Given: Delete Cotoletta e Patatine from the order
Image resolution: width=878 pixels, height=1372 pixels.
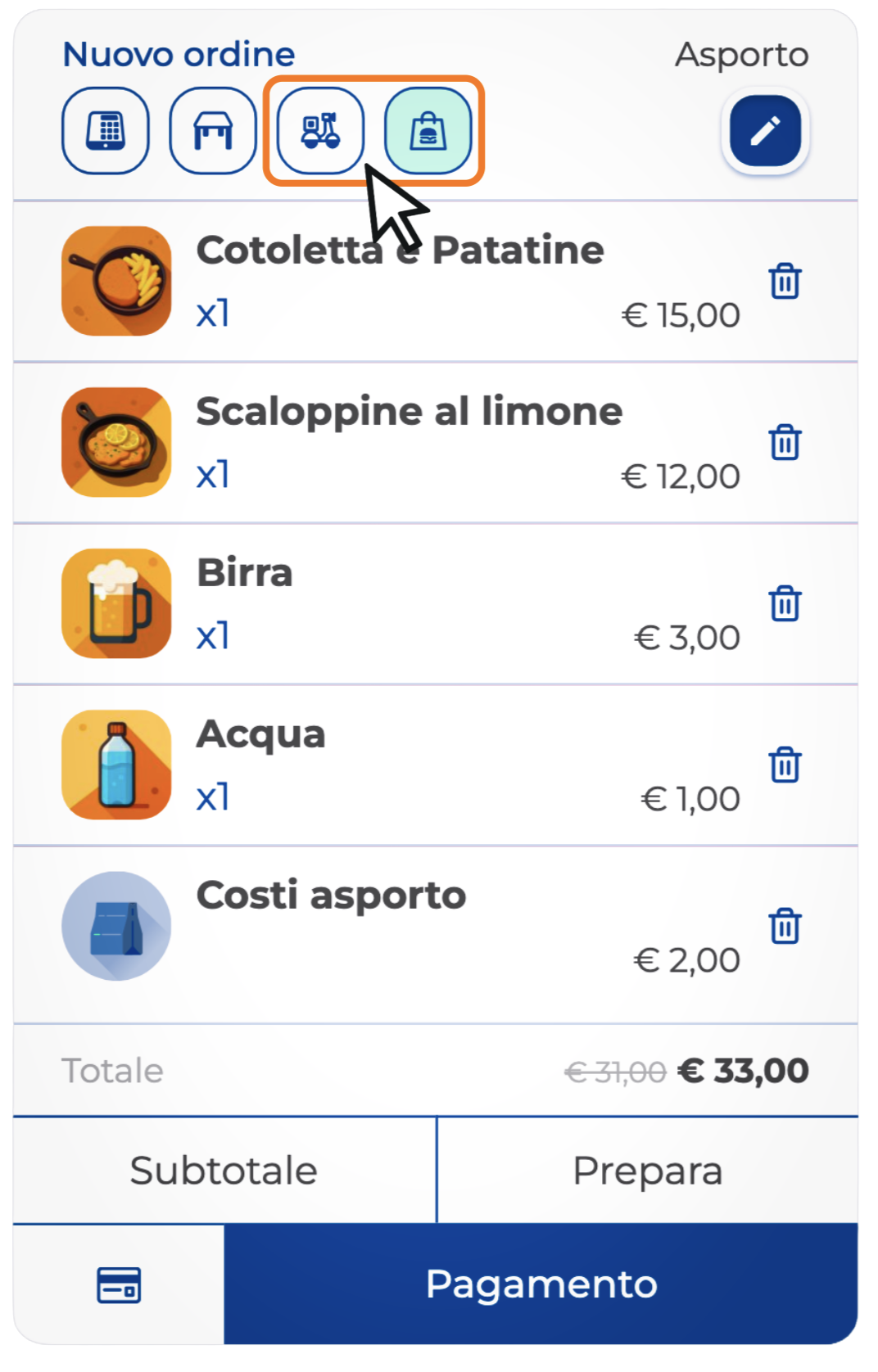Looking at the screenshot, I should click(785, 281).
